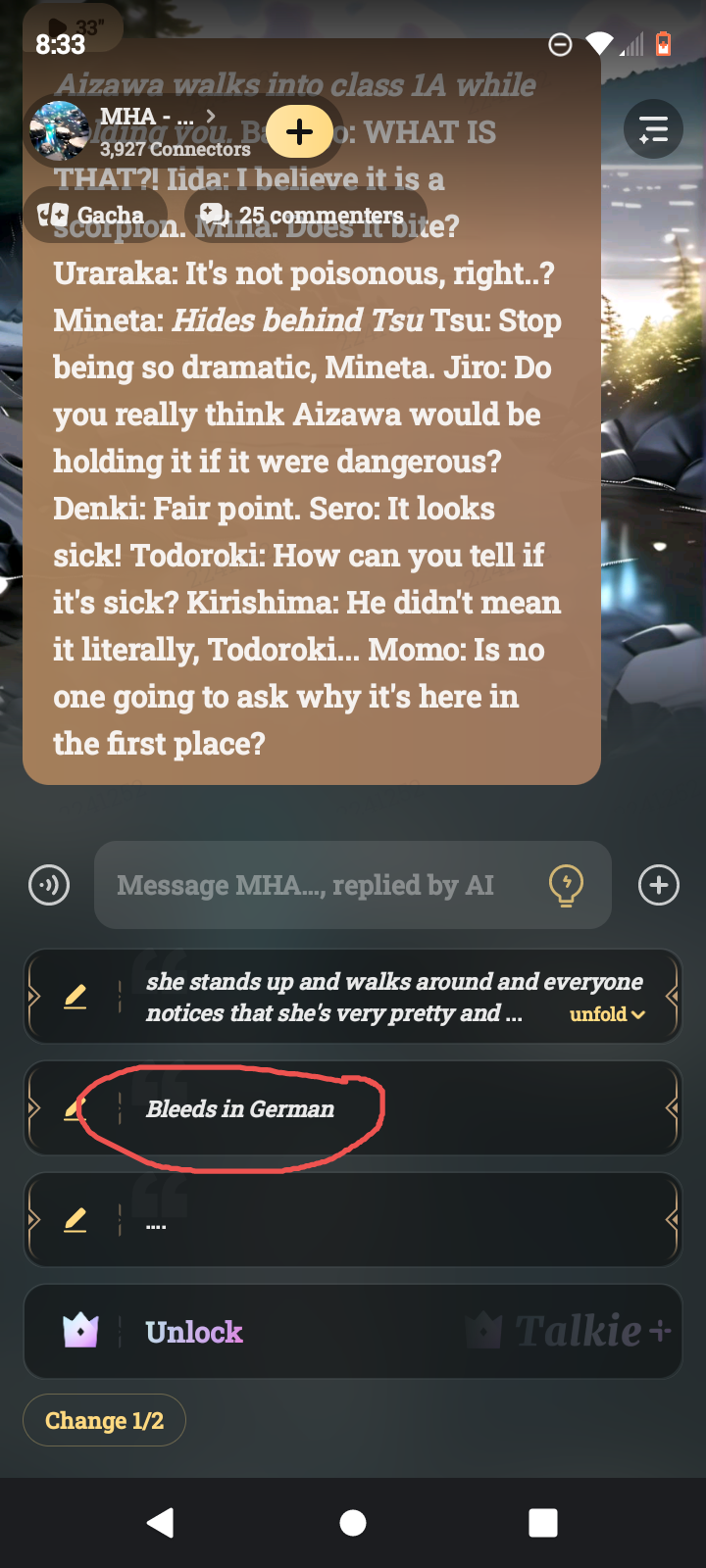Open the MHA character profile avatar
The height and width of the screenshot is (1568, 706).
point(59,131)
